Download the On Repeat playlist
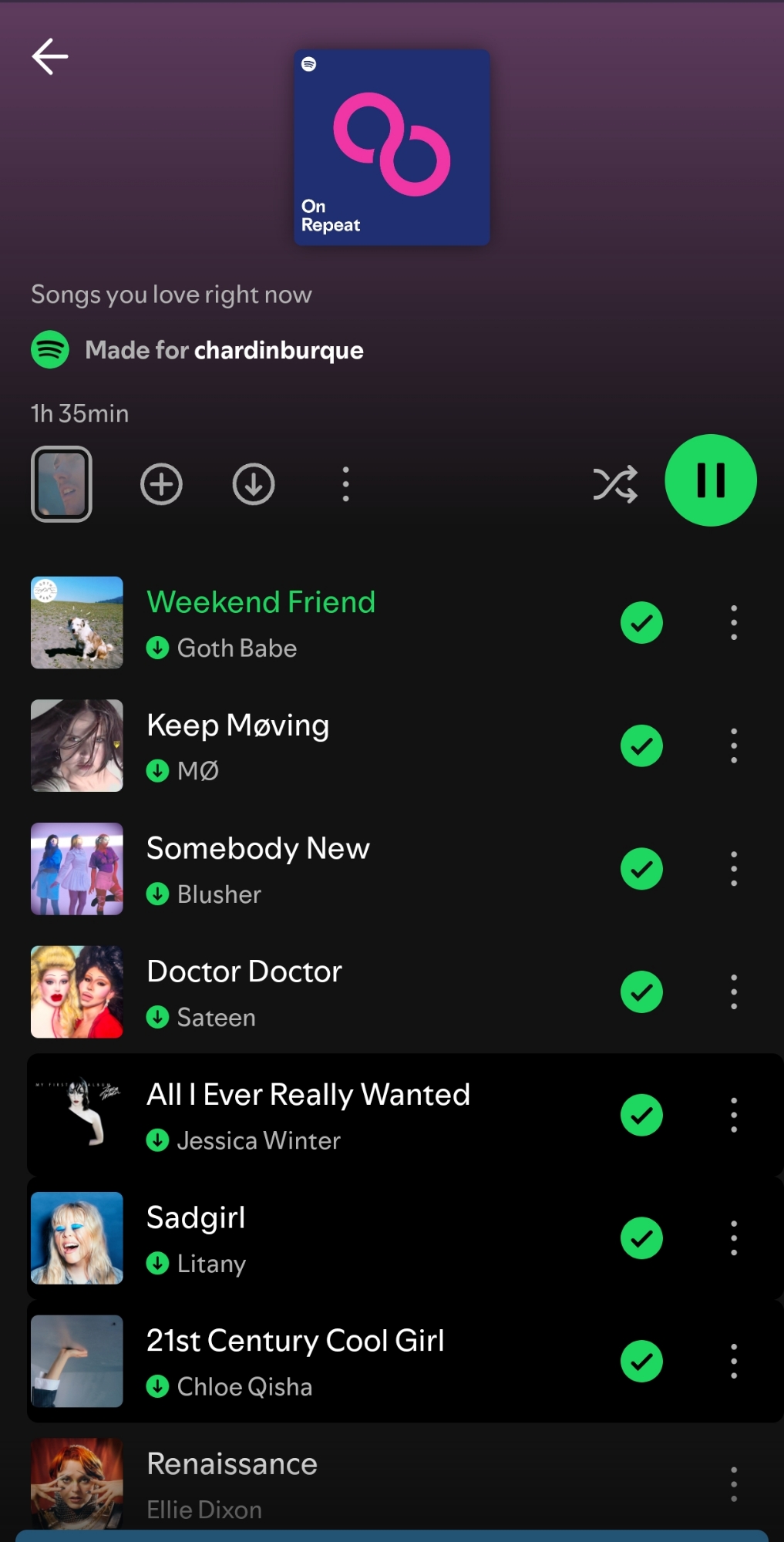This screenshot has width=784, height=1542. point(254,484)
